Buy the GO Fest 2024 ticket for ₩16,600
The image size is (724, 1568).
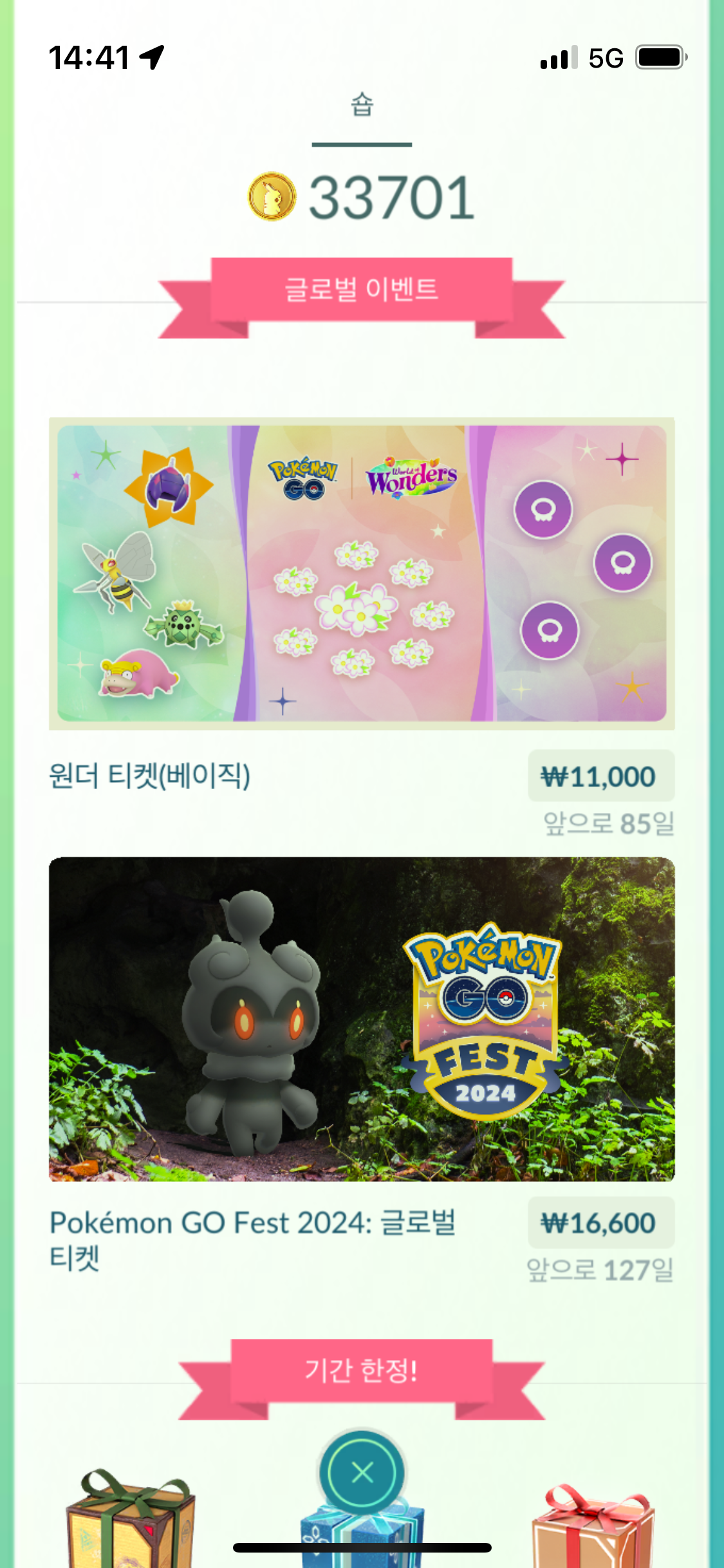[600, 1222]
